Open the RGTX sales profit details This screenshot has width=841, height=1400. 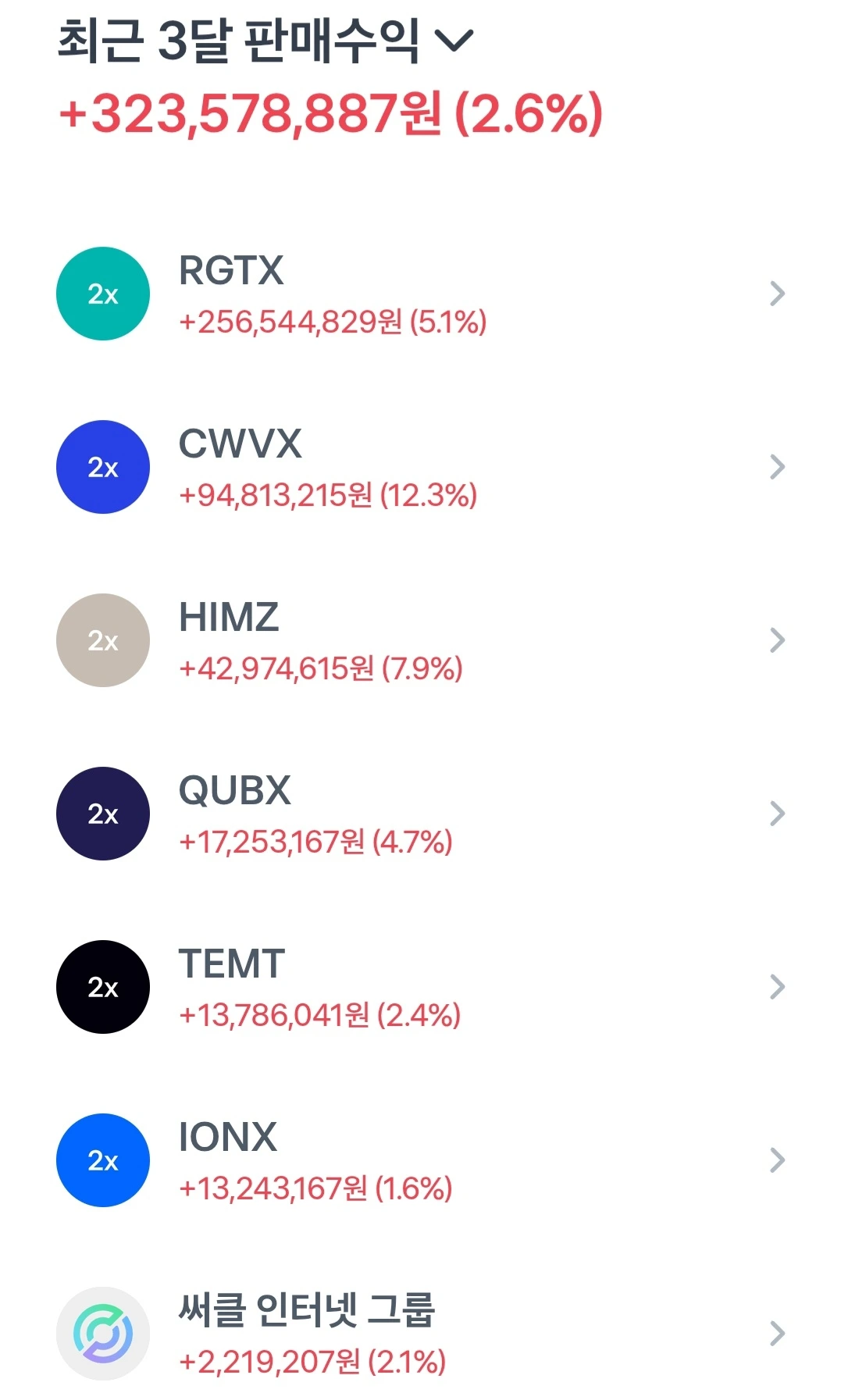point(420,294)
